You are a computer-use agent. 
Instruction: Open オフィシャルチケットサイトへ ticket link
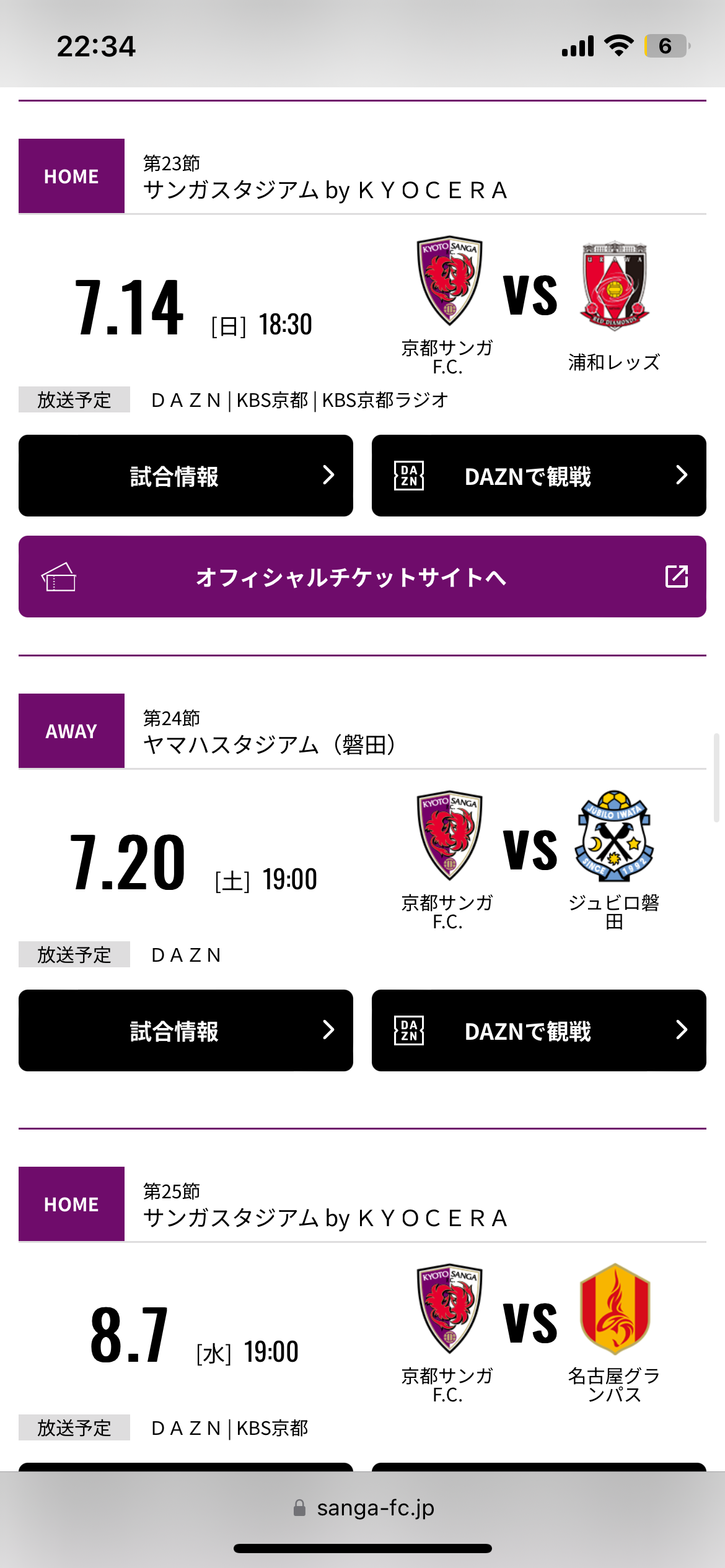click(362, 577)
